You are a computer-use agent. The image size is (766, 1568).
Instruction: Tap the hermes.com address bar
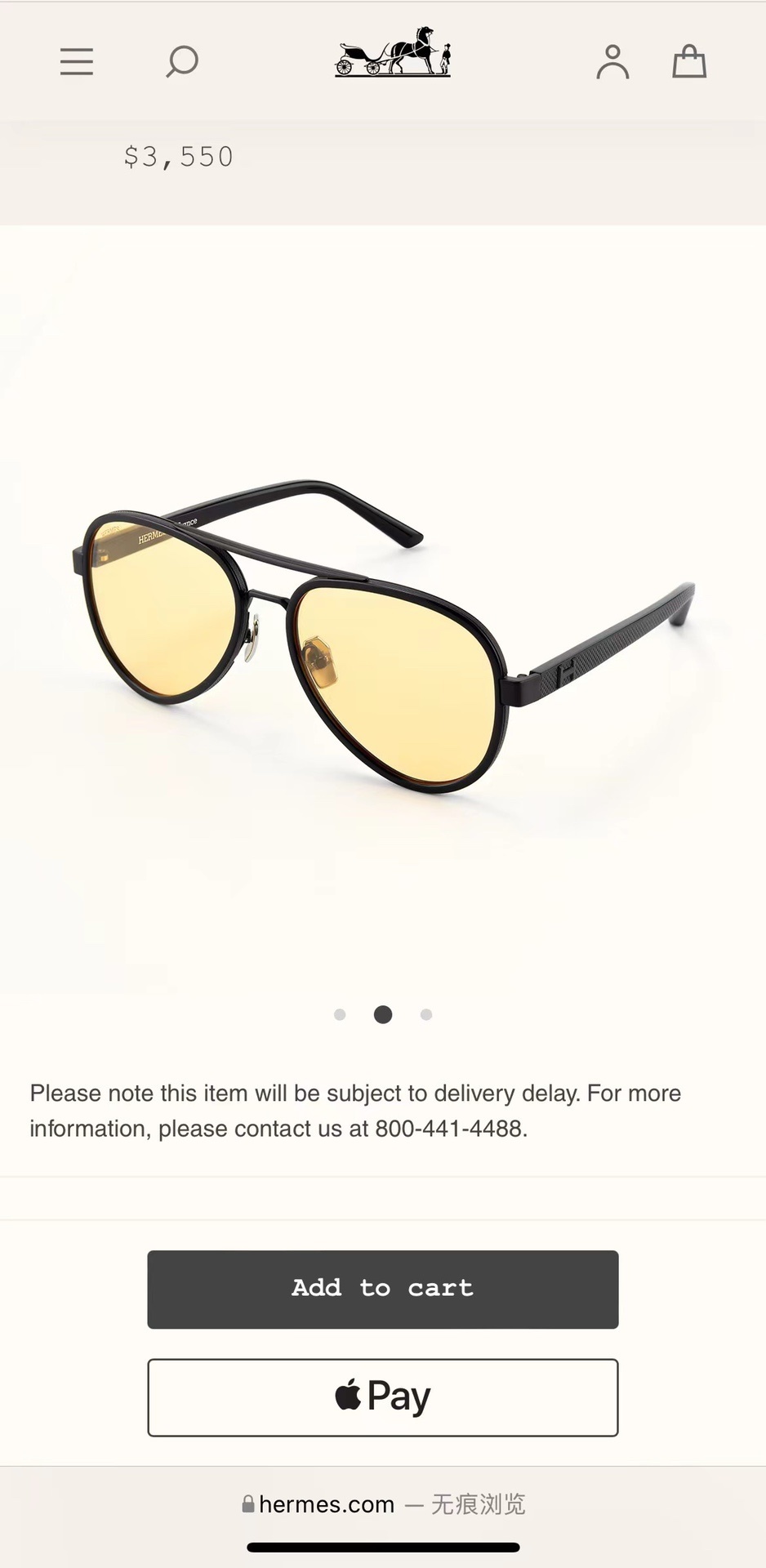[383, 1504]
